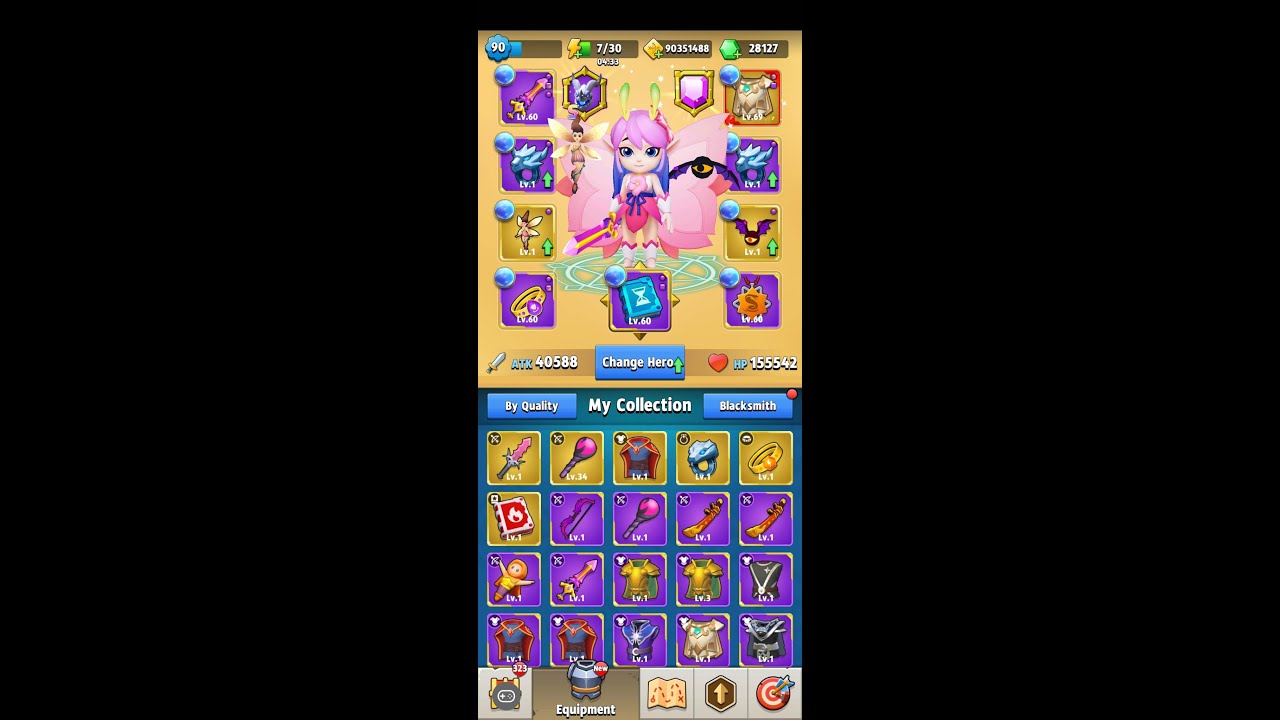The height and width of the screenshot is (720, 1280).
Task: Select the equipped Lv.60 hourglass spellbook
Action: 640,301
